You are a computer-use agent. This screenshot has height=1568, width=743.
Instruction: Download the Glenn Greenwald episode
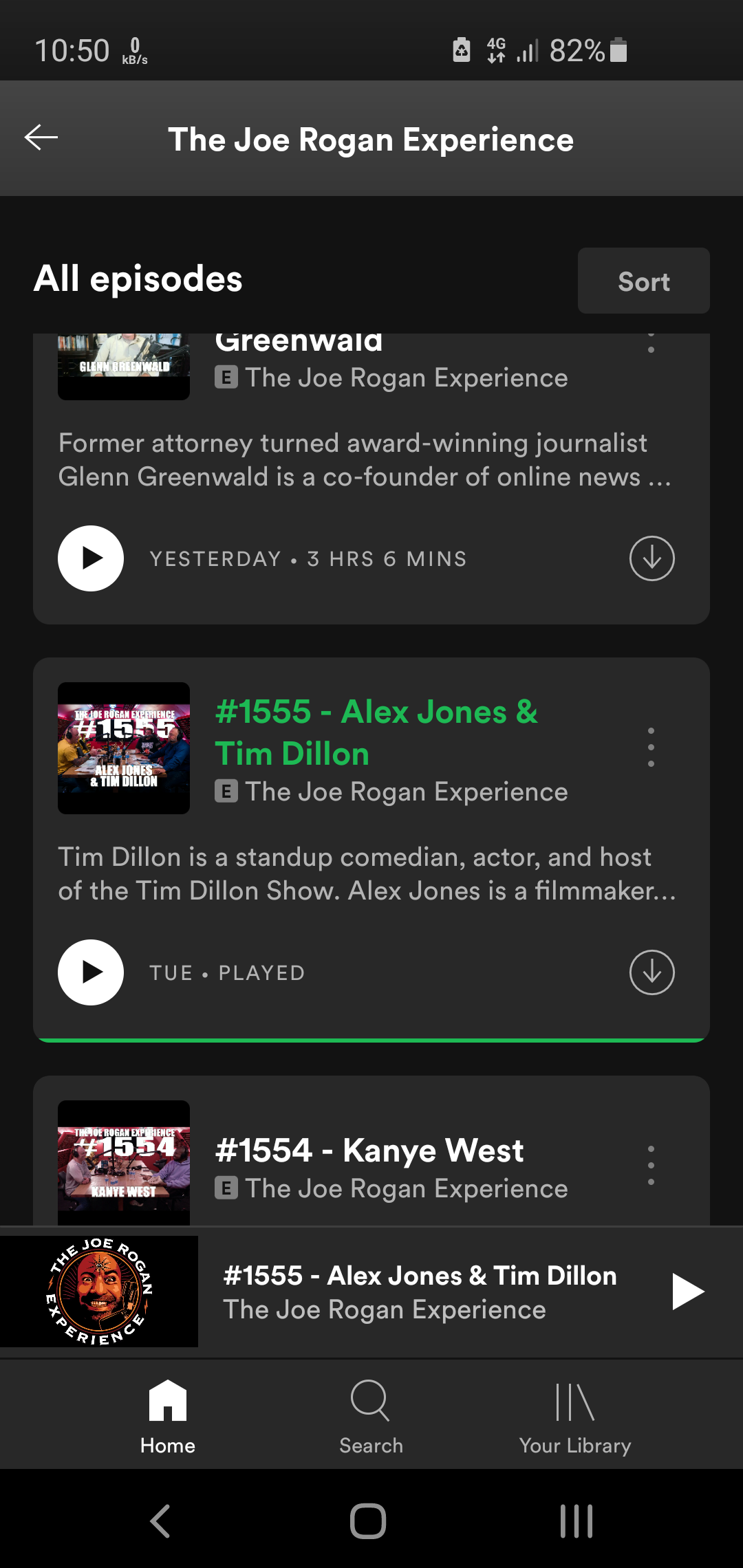(652, 558)
